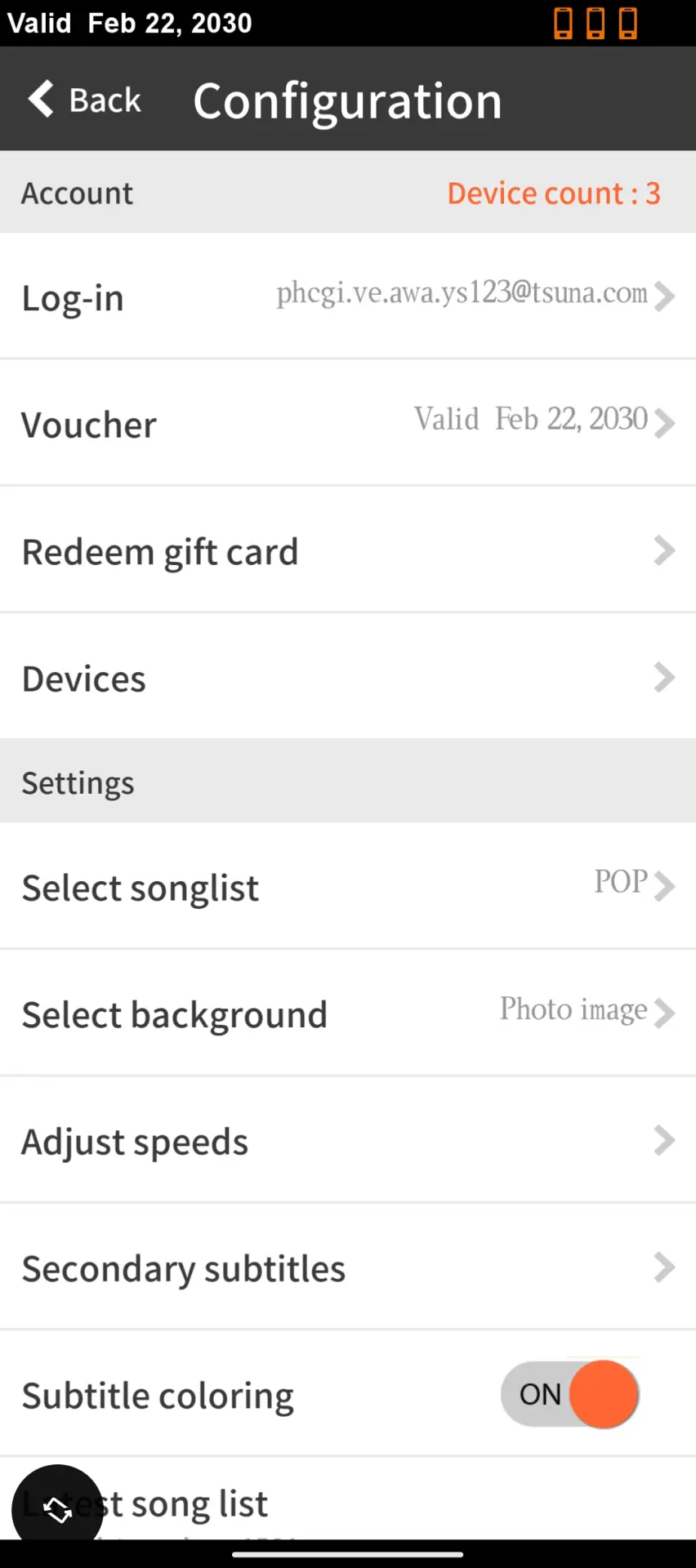Open the Log-in account row
This screenshot has height=1568, width=696.
click(x=348, y=296)
